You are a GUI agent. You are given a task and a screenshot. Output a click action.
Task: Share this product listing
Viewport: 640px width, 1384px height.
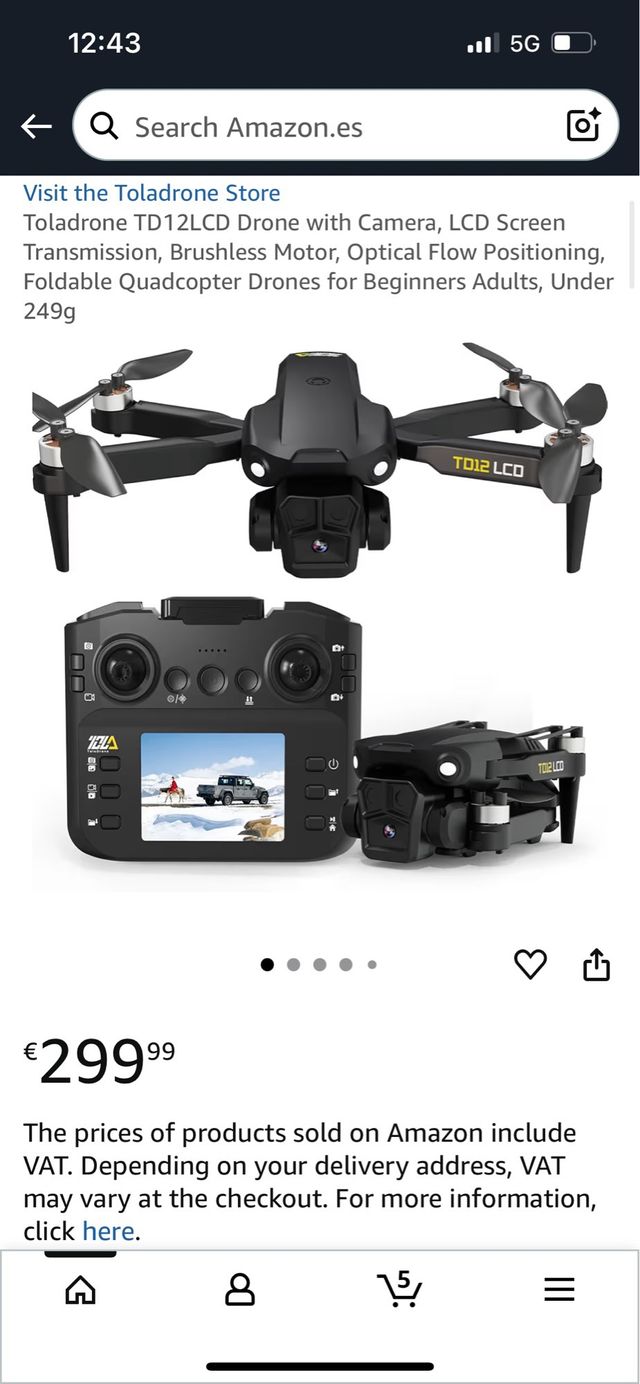[596, 964]
